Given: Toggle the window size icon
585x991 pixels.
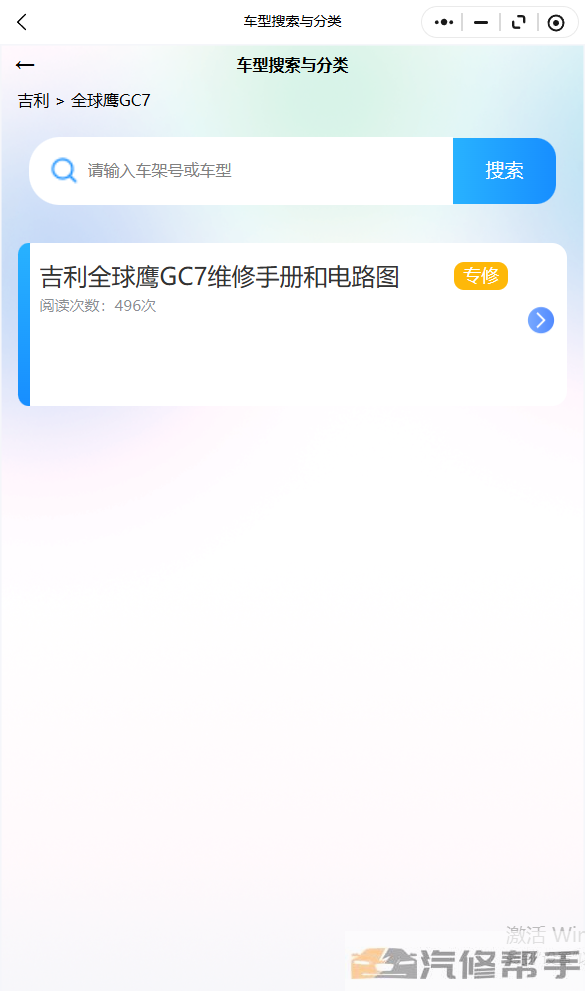Looking at the screenshot, I should [x=519, y=23].
